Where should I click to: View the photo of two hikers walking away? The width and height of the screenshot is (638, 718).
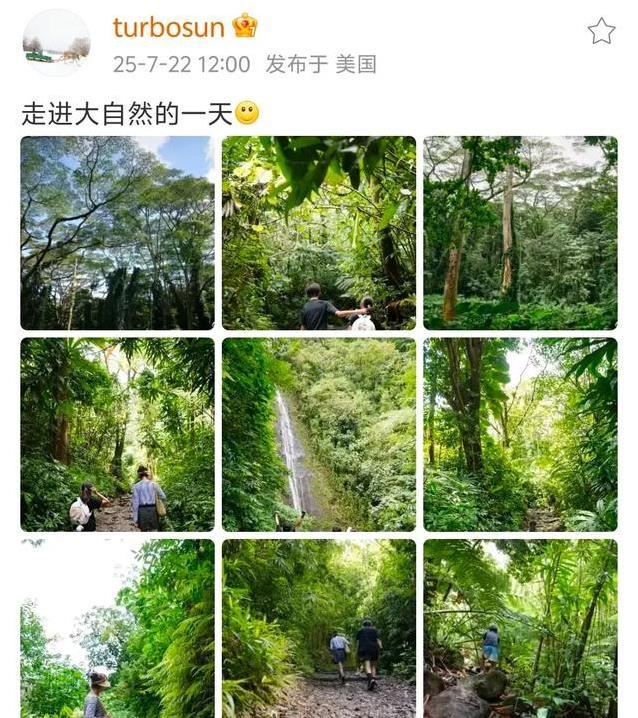[x=319, y=628]
